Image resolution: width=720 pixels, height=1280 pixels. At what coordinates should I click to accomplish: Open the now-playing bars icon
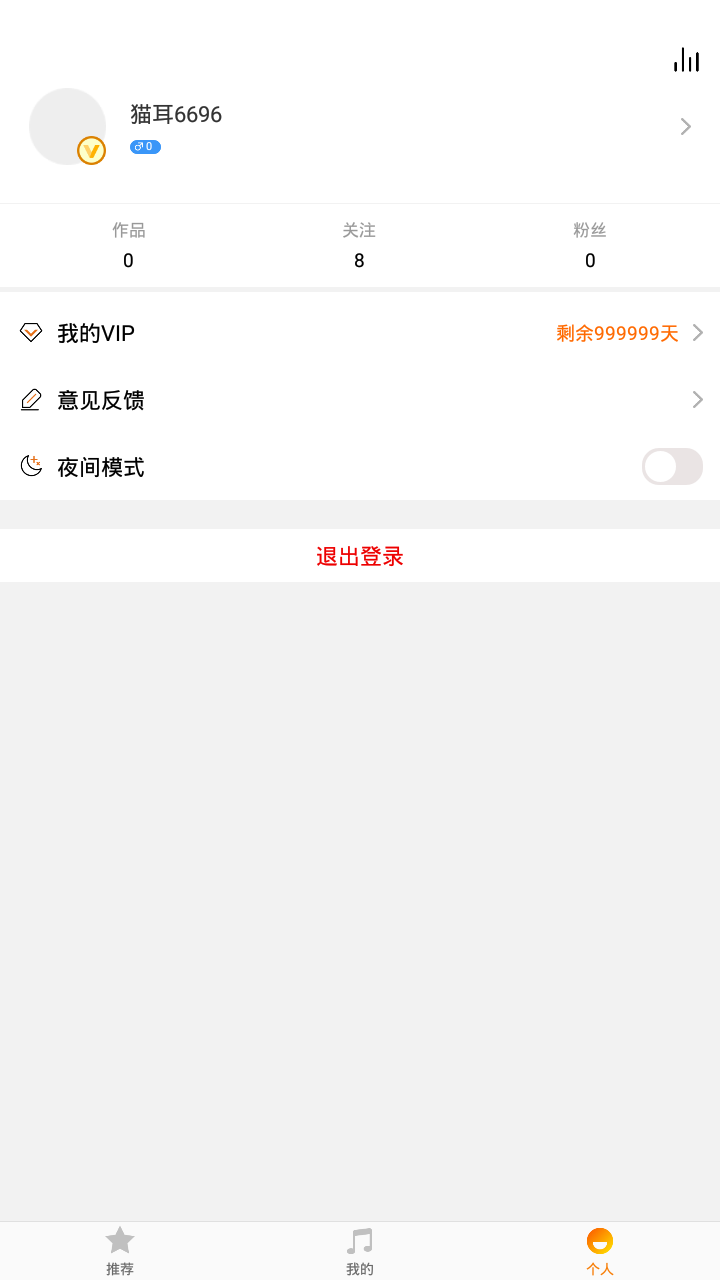click(x=686, y=60)
